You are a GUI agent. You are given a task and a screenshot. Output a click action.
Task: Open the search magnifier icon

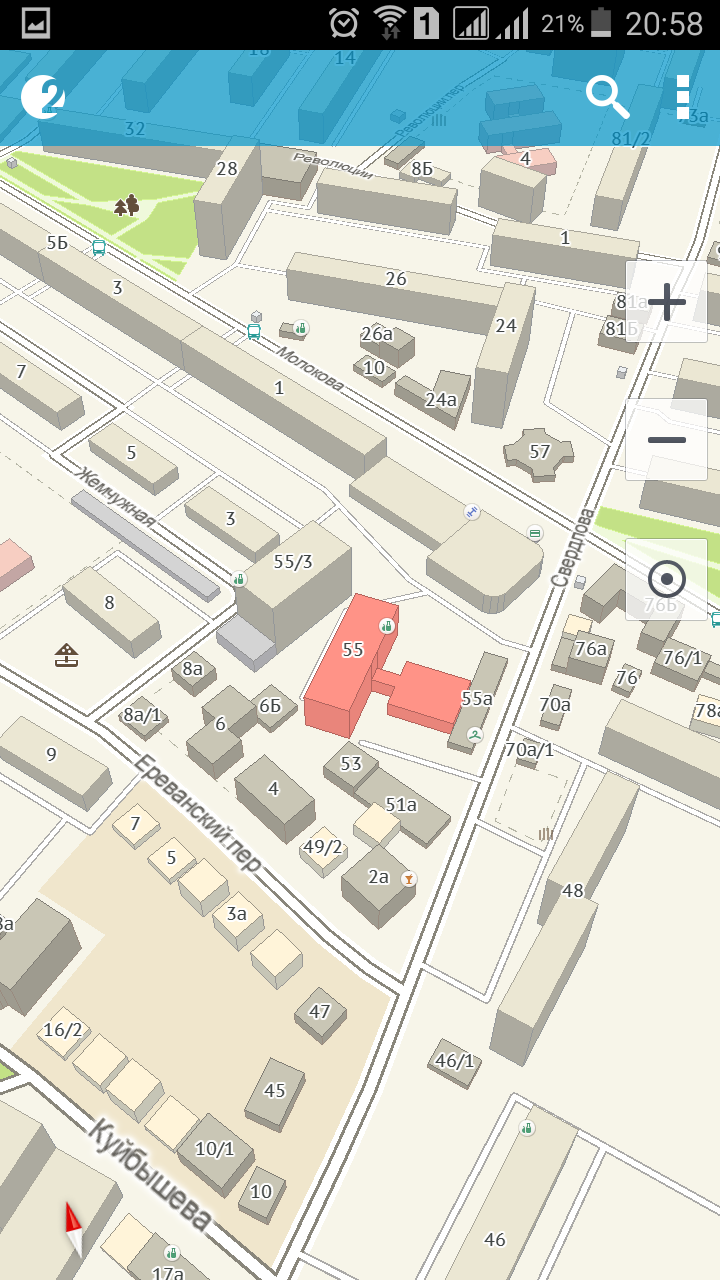[x=607, y=97]
